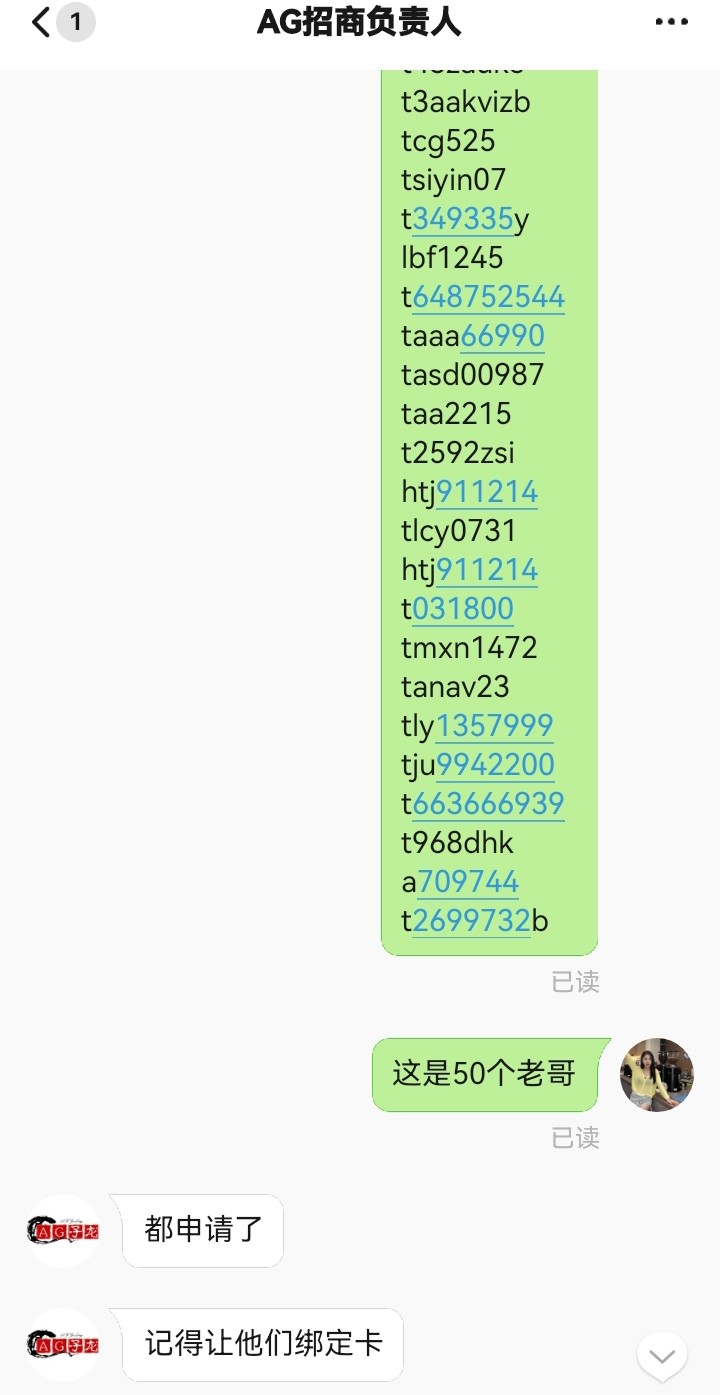
Task: Tap the linked number 2699732
Action: pyautogui.click(x=471, y=921)
